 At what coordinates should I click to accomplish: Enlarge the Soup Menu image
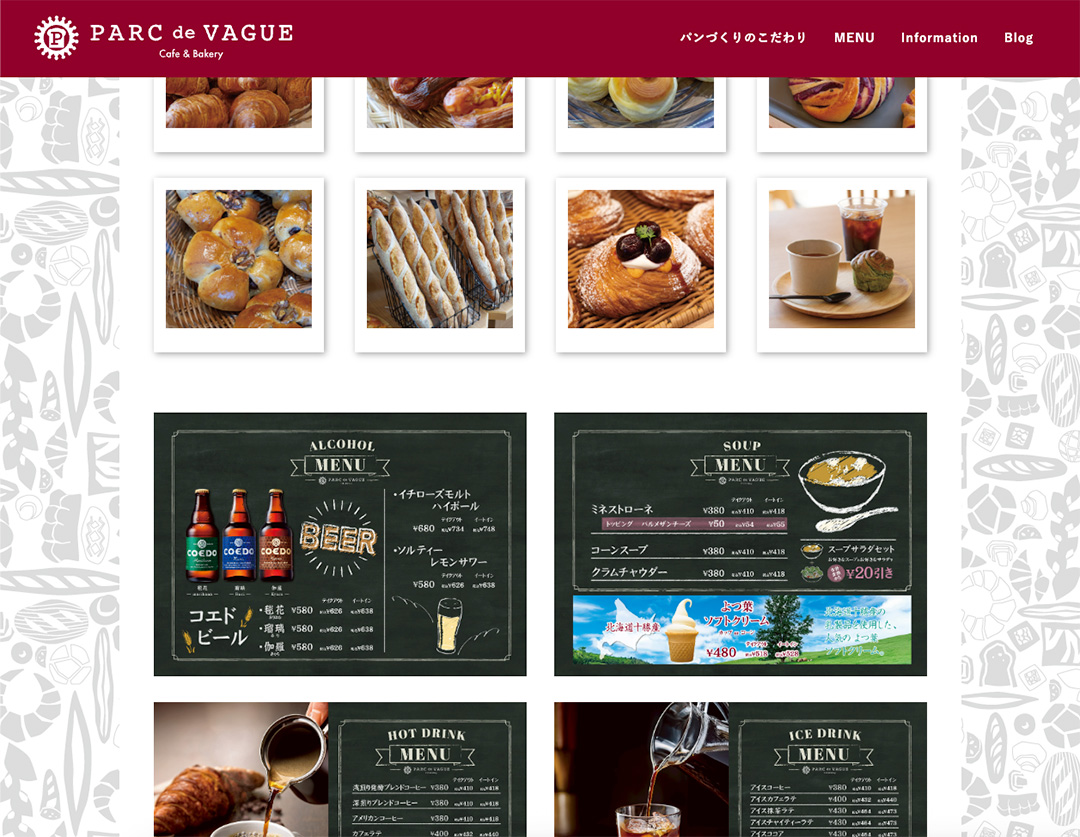[x=740, y=544]
